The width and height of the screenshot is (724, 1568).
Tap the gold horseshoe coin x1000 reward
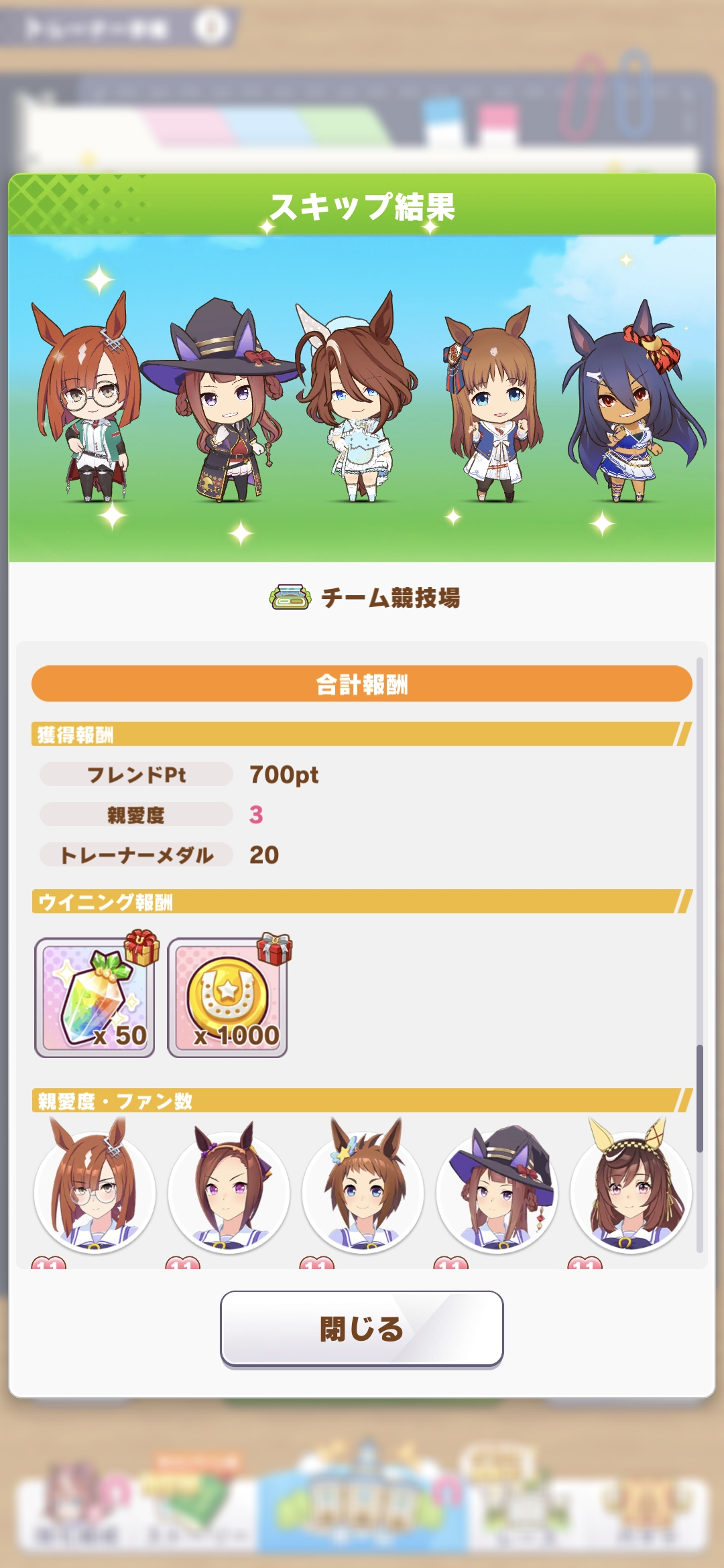pyautogui.click(x=227, y=998)
